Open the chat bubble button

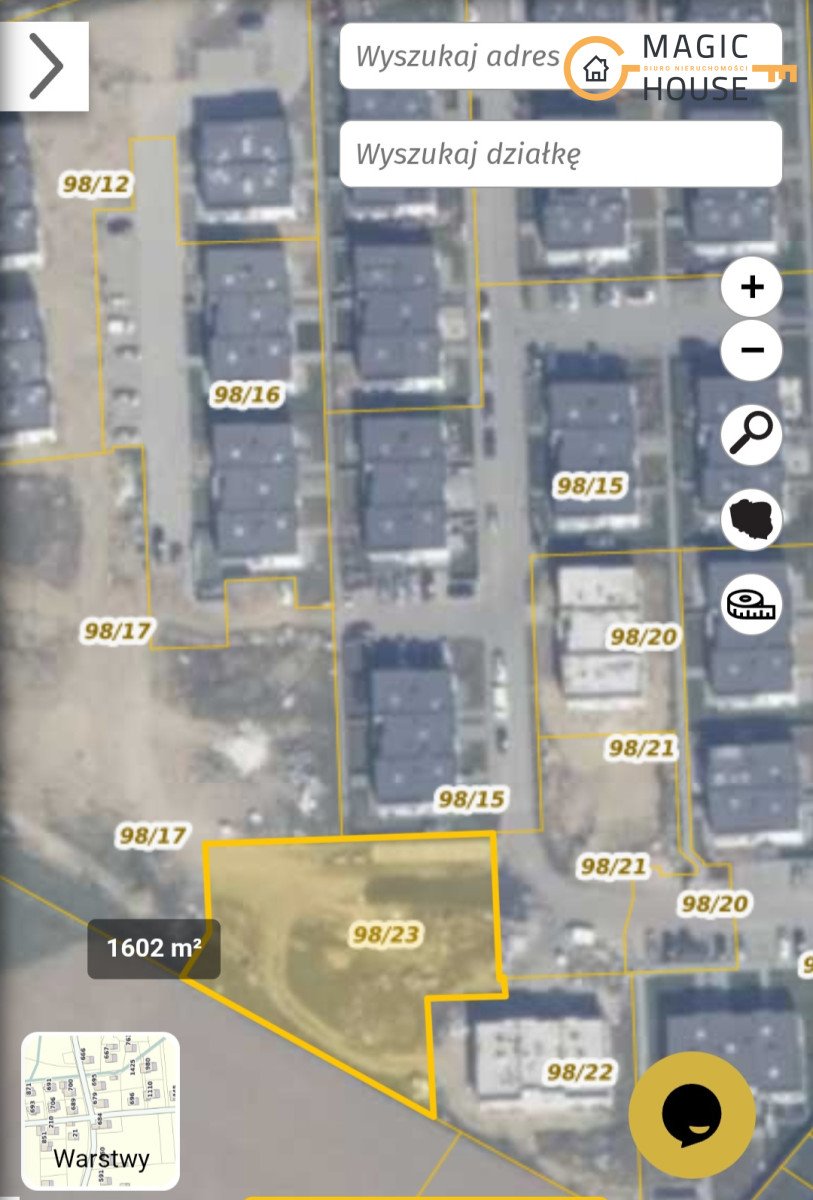coord(691,1113)
